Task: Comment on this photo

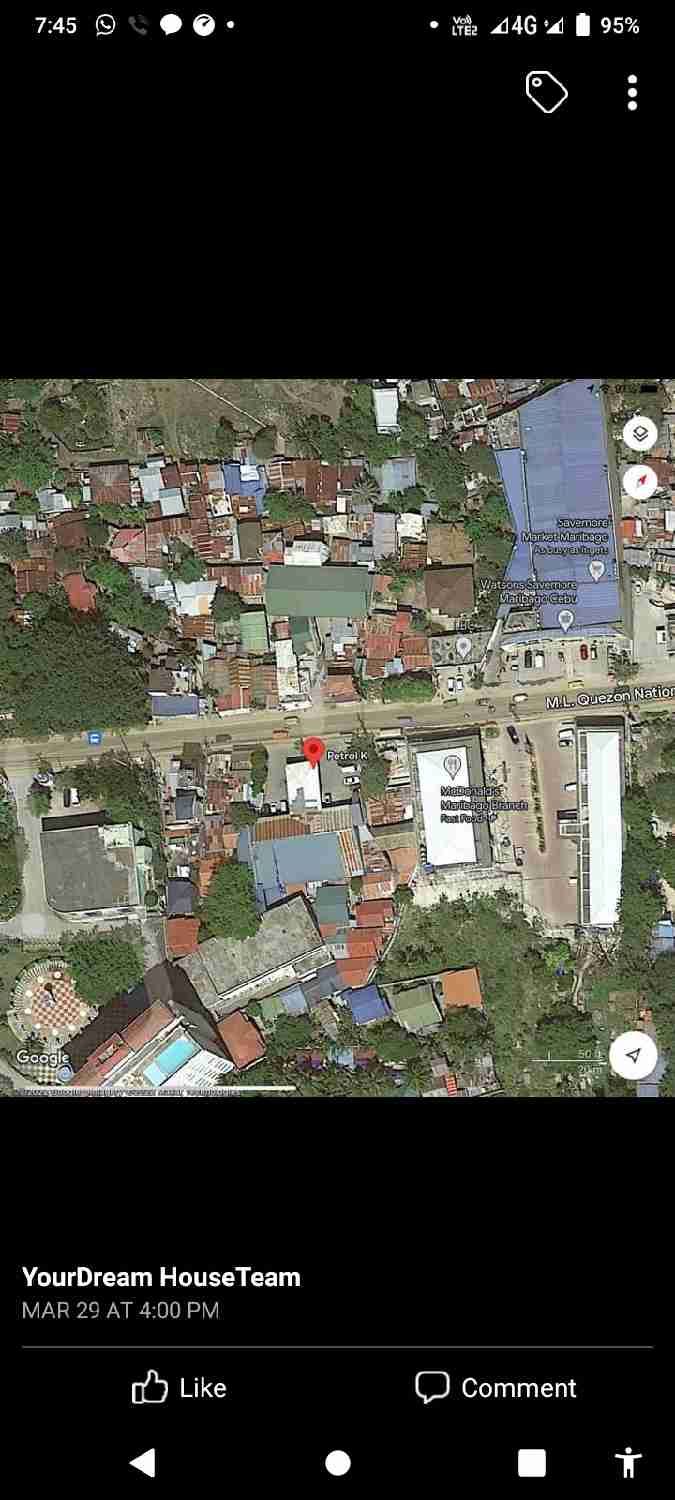Action: point(496,1387)
